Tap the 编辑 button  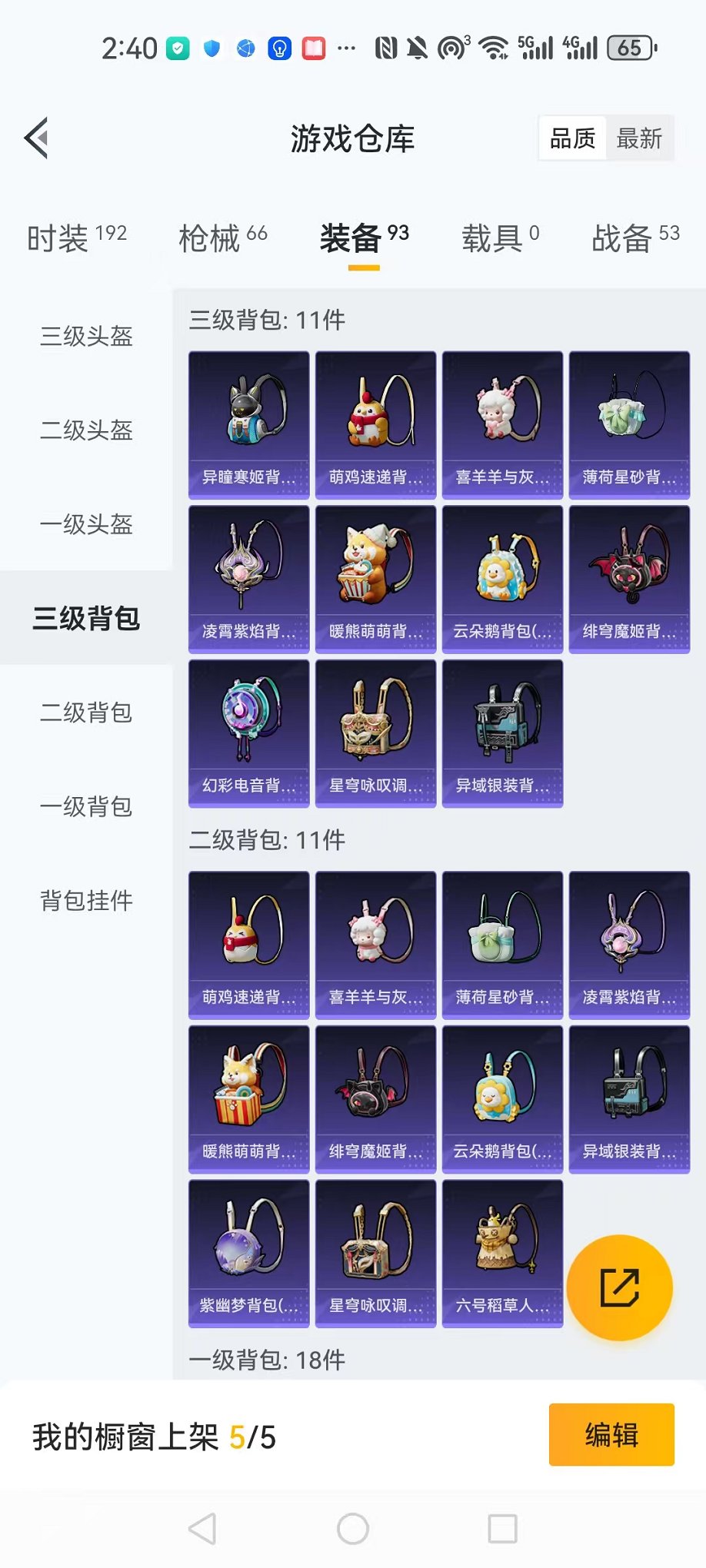click(x=611, y=1434)
